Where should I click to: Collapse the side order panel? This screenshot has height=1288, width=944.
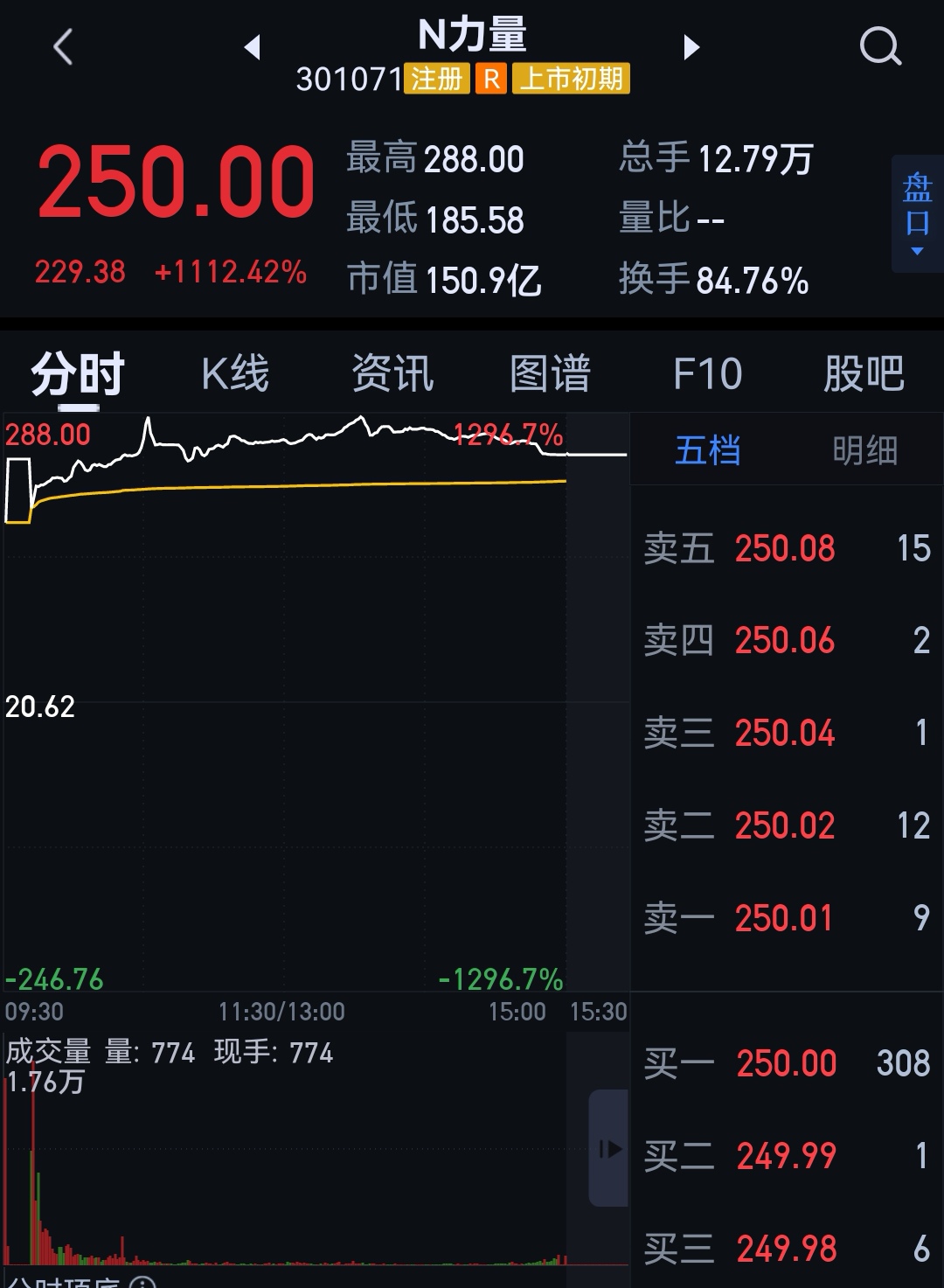tap(609, 1148)
